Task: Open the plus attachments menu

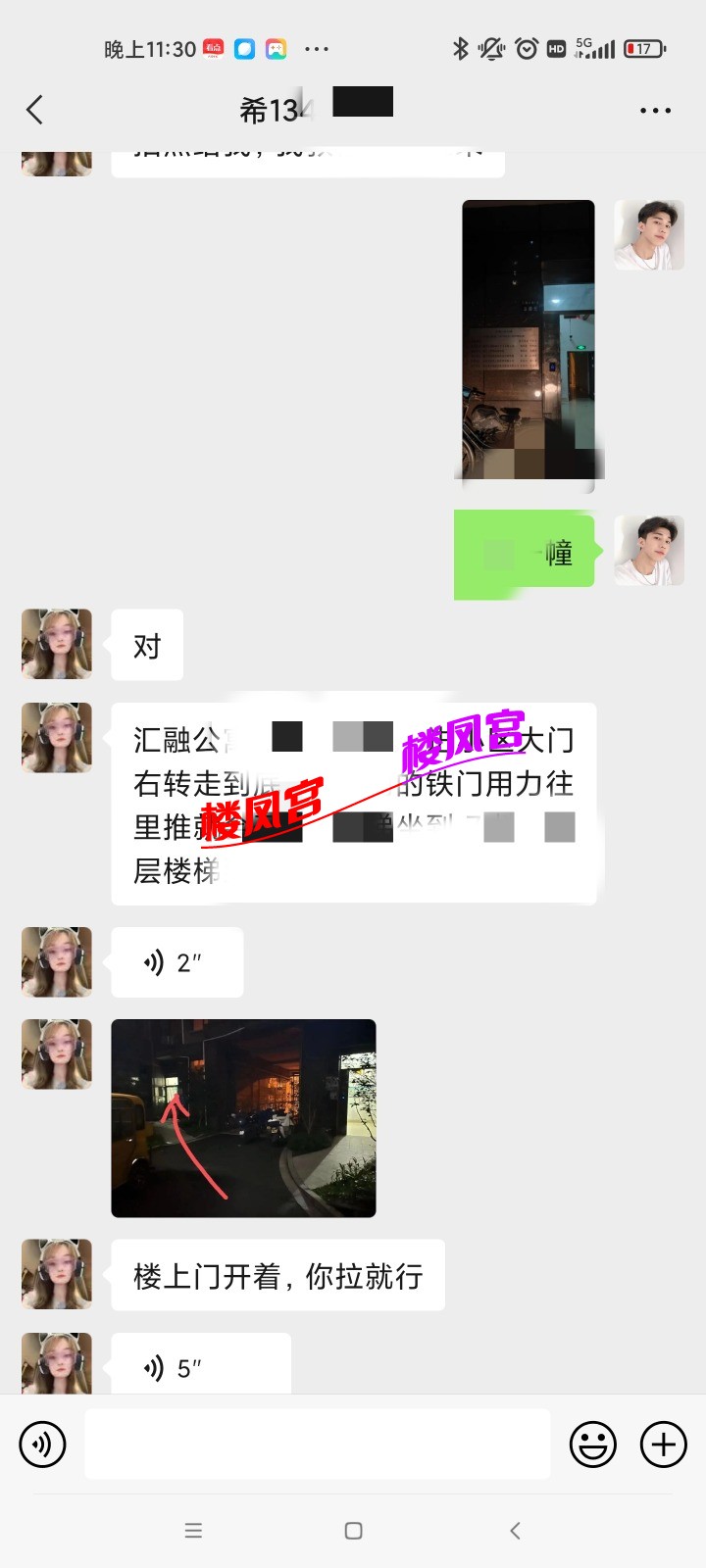Action: pyautogui.click(x=664, y=1445)
